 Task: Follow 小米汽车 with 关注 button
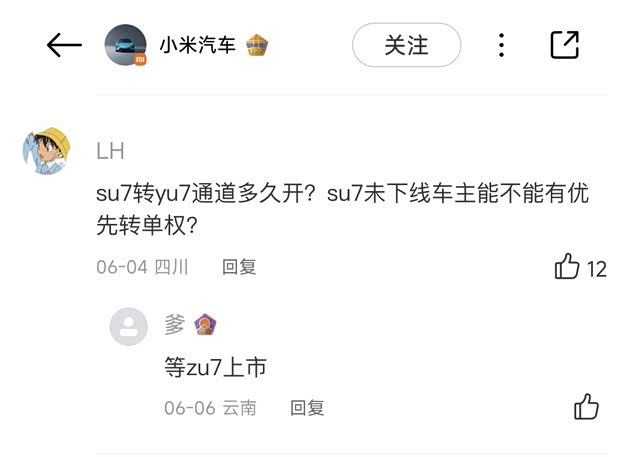406,45
